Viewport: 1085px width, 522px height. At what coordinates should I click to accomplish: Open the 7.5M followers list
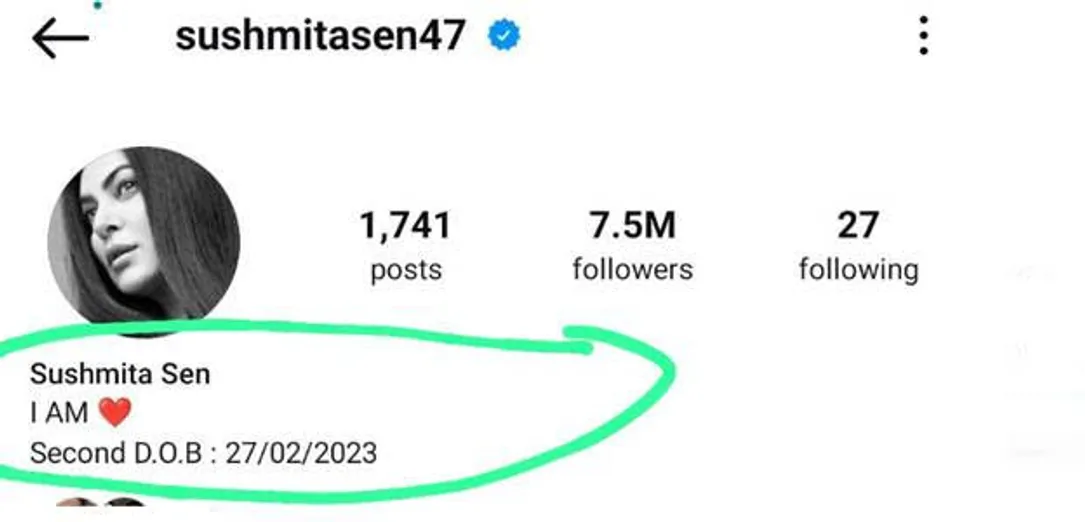tap(632, 246)
